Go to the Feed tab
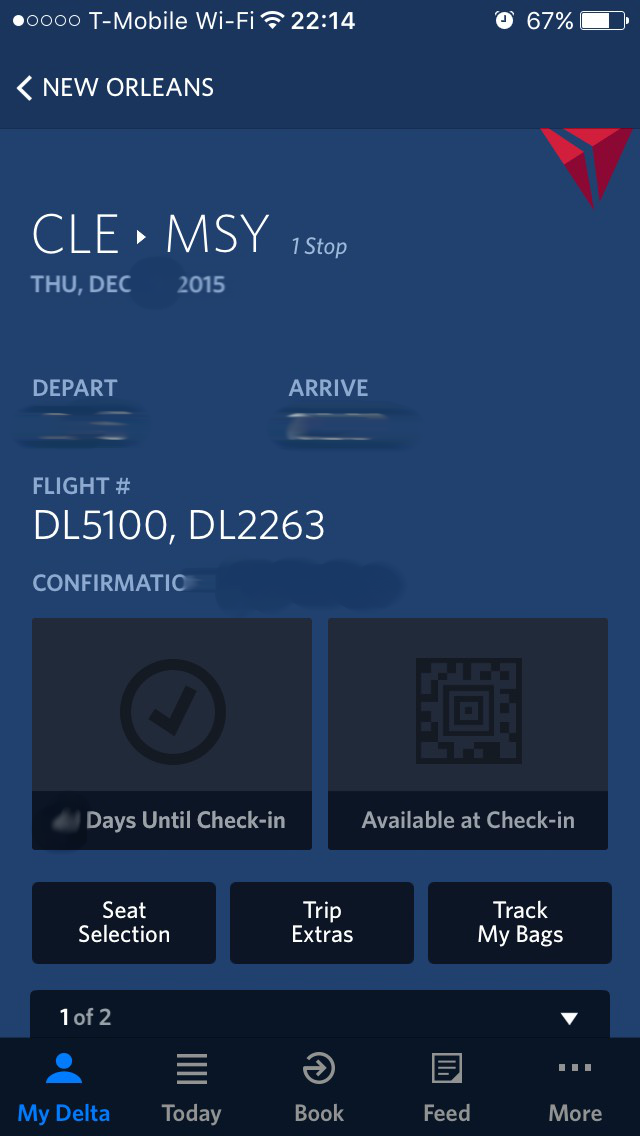This screenshot has width=640, height=1136. 446,1087
